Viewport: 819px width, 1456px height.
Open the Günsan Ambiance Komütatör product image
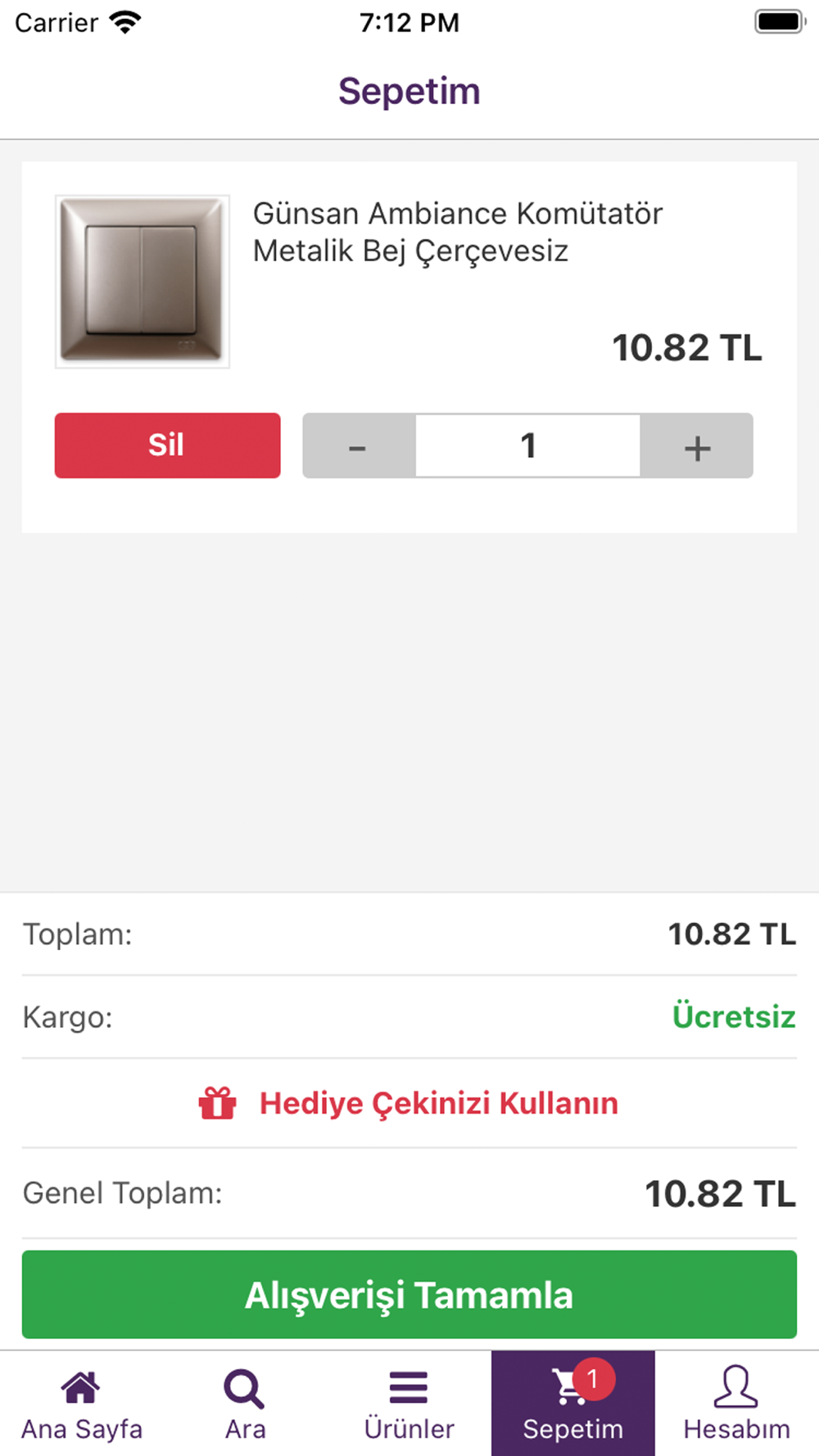(143, 282)
